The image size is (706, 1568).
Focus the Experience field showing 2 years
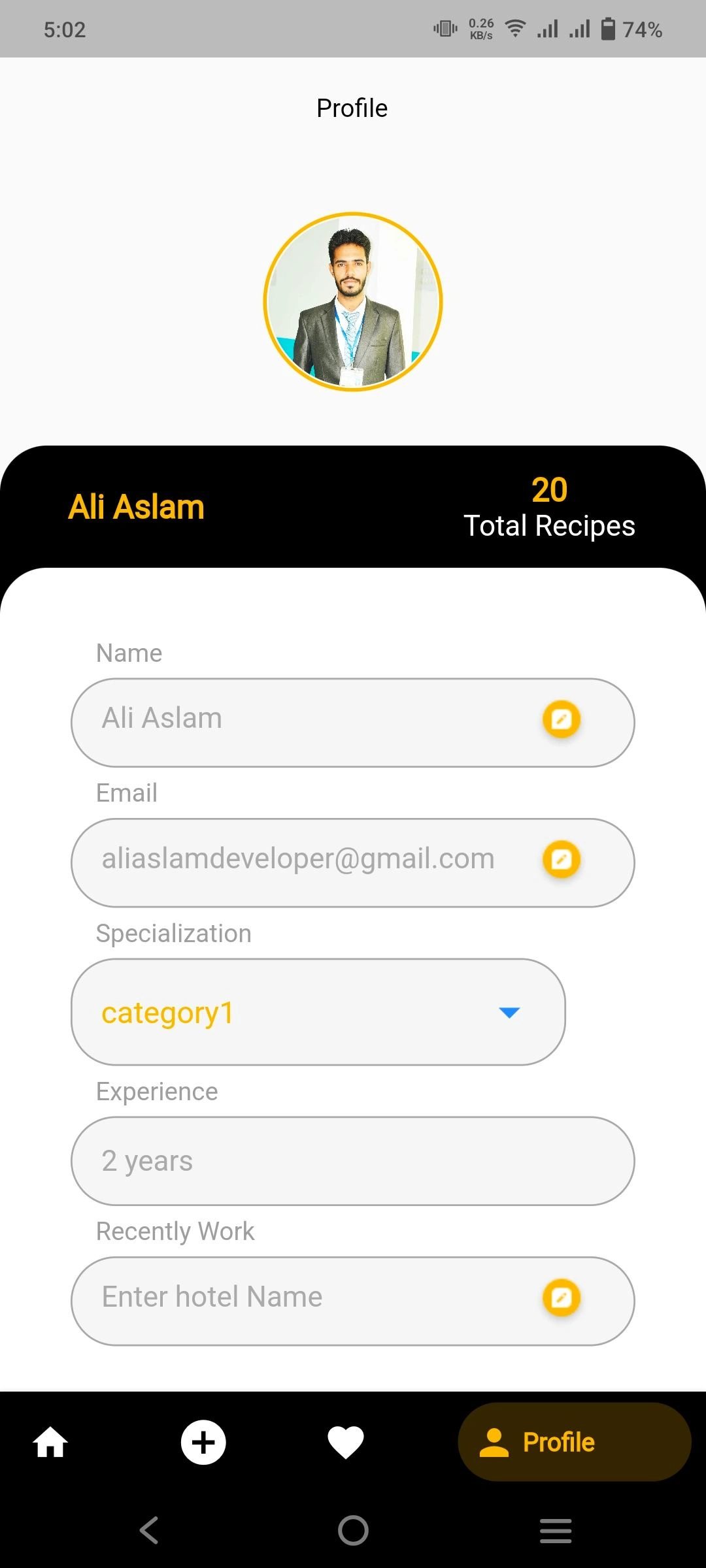(352, 1161)
